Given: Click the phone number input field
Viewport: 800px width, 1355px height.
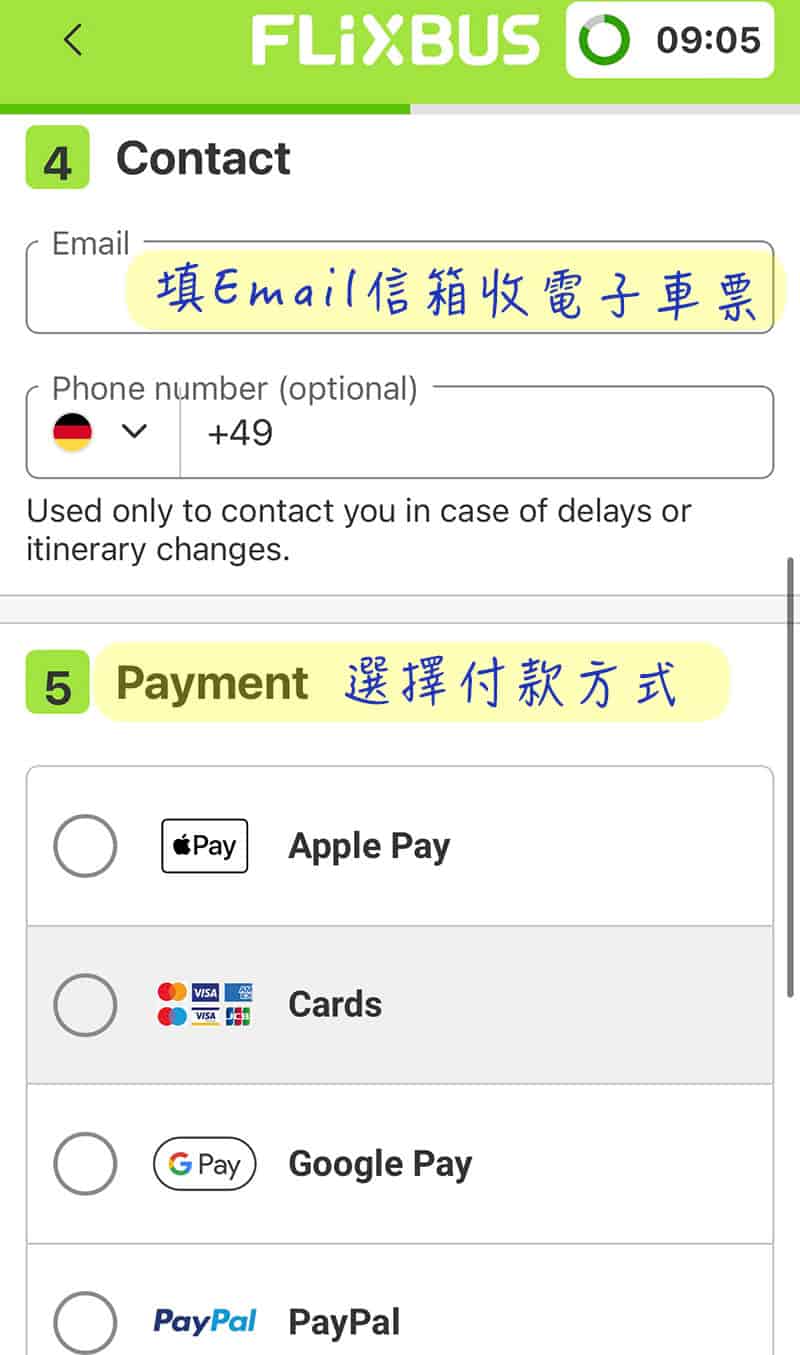Looking at the screenshot, I should tap(450, 432).
